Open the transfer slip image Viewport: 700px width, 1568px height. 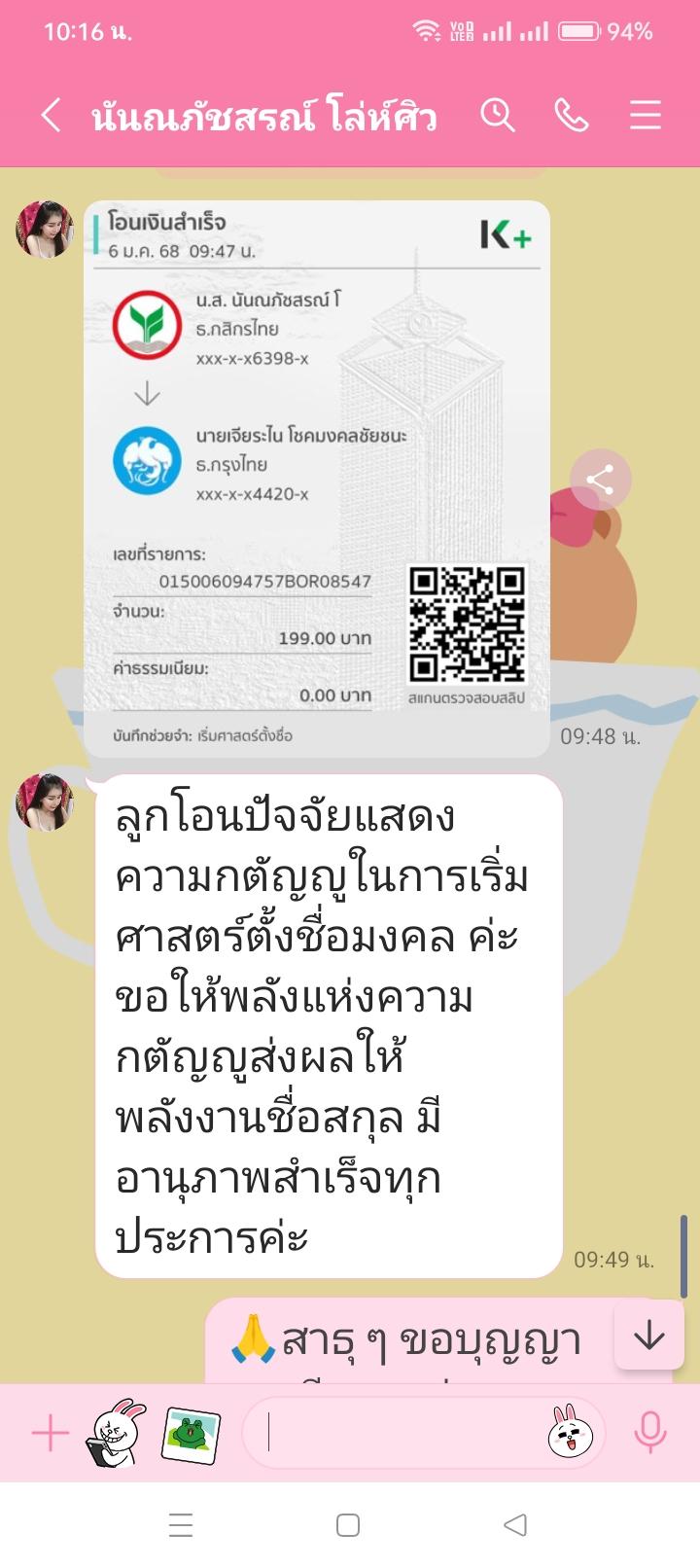coord(317,479)
